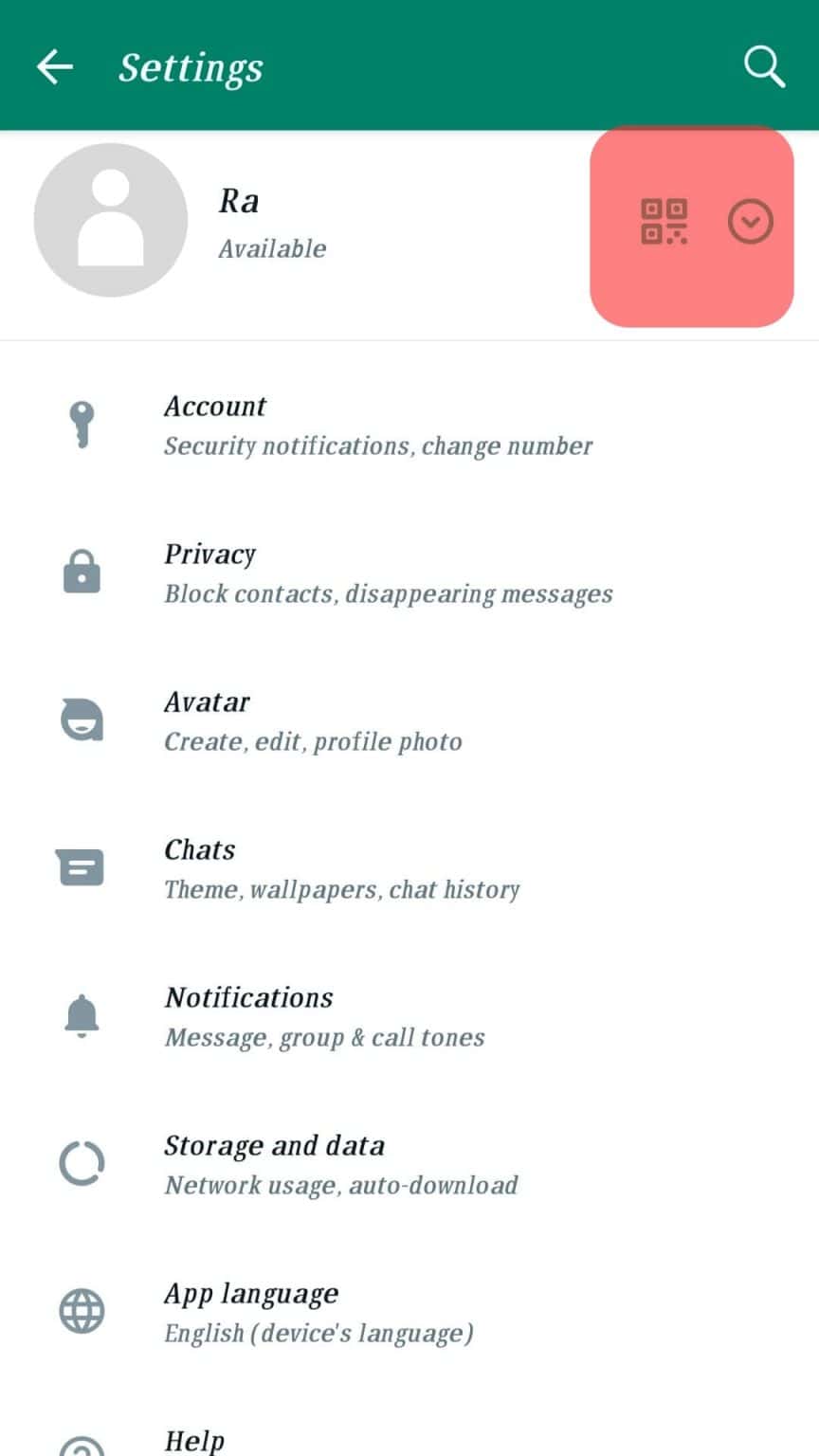Image resolution: width=819 pixels, height=1456 pixels.
Task: Select the Account key icon
Action: 81,424
